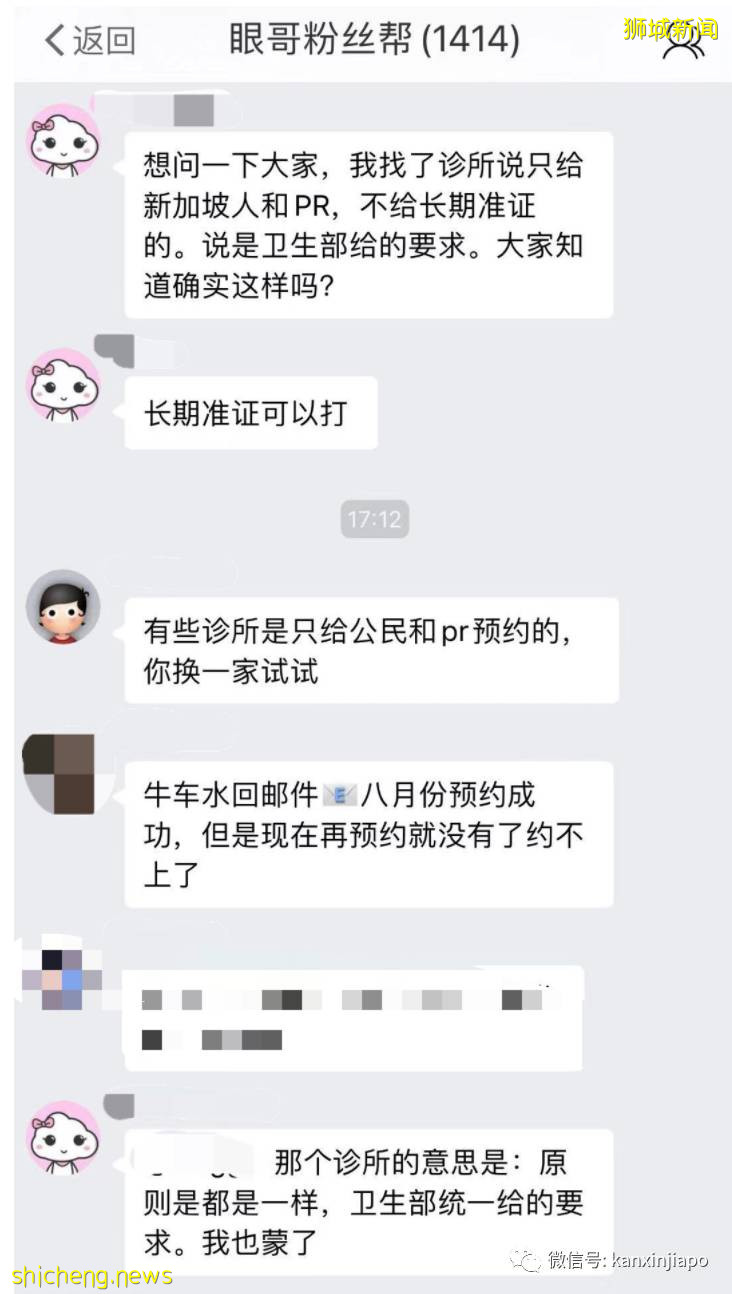Tap the reply bubble '长期准证可以打'
The width and height of the screenshot is (732, 1294).
coord(249,412)
